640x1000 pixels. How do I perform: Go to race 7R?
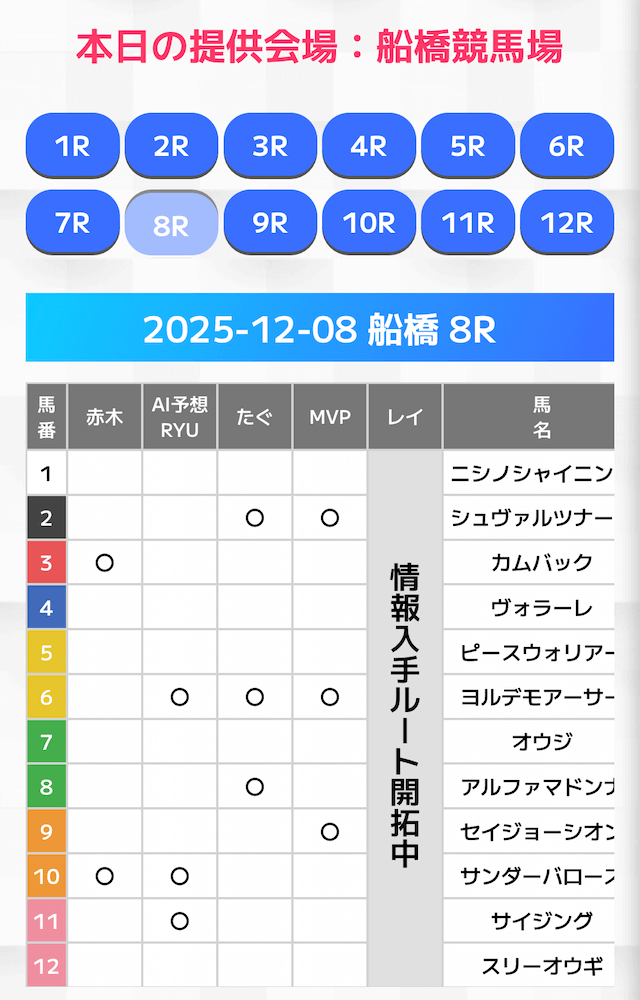(72, 222)
